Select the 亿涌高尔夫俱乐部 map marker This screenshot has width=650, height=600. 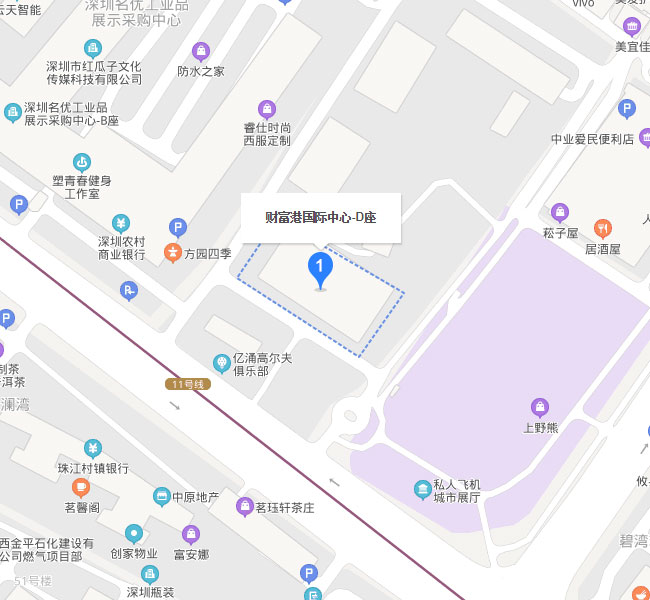tap(222, 362)
